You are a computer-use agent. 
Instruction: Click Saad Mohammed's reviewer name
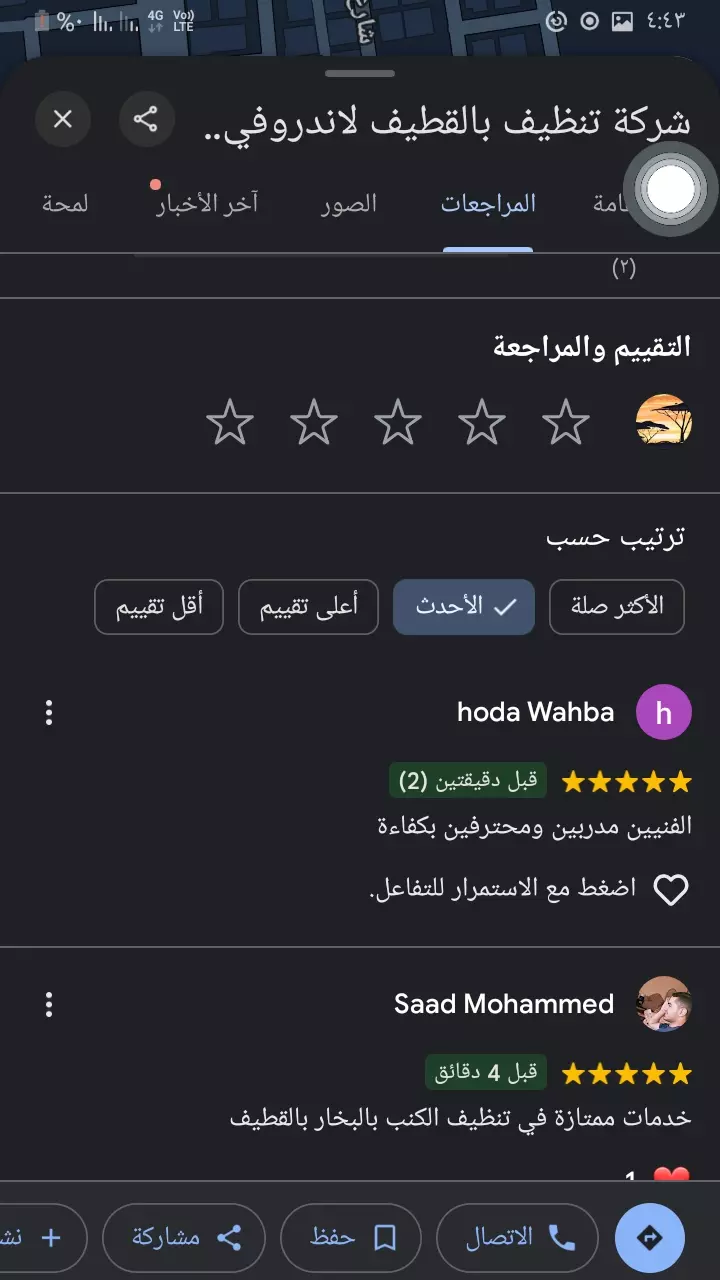pos(503,1004)
